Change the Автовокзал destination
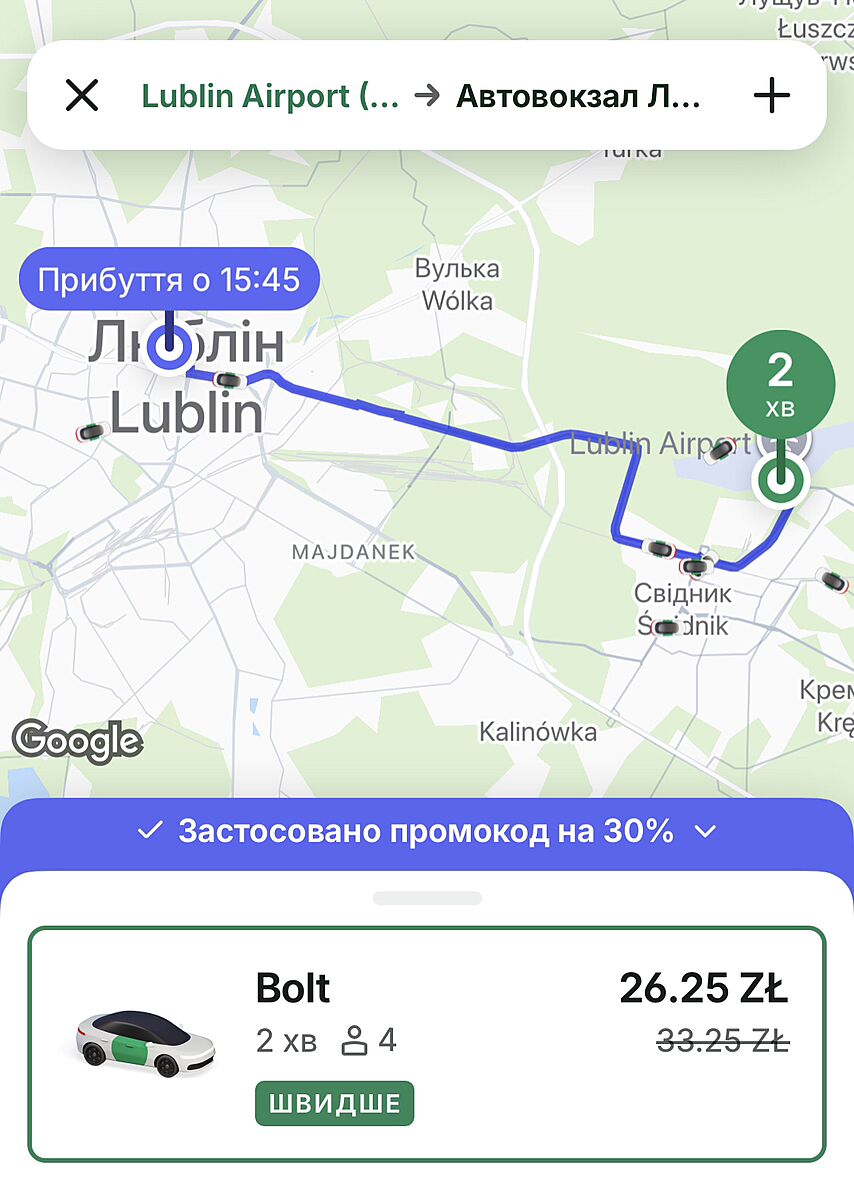 pyautogui.click(x=578, y=96)
